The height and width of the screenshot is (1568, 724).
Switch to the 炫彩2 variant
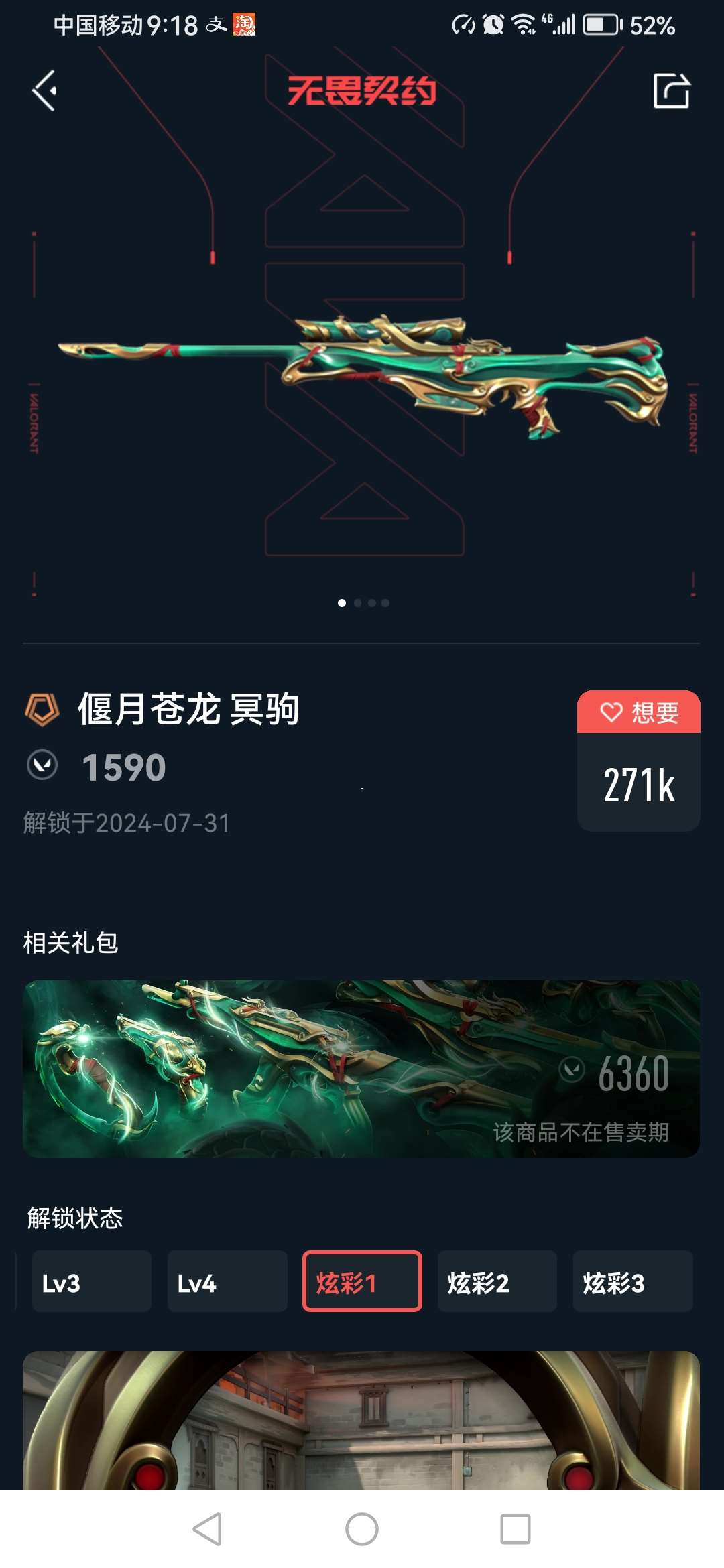[x=497, y=1281]
